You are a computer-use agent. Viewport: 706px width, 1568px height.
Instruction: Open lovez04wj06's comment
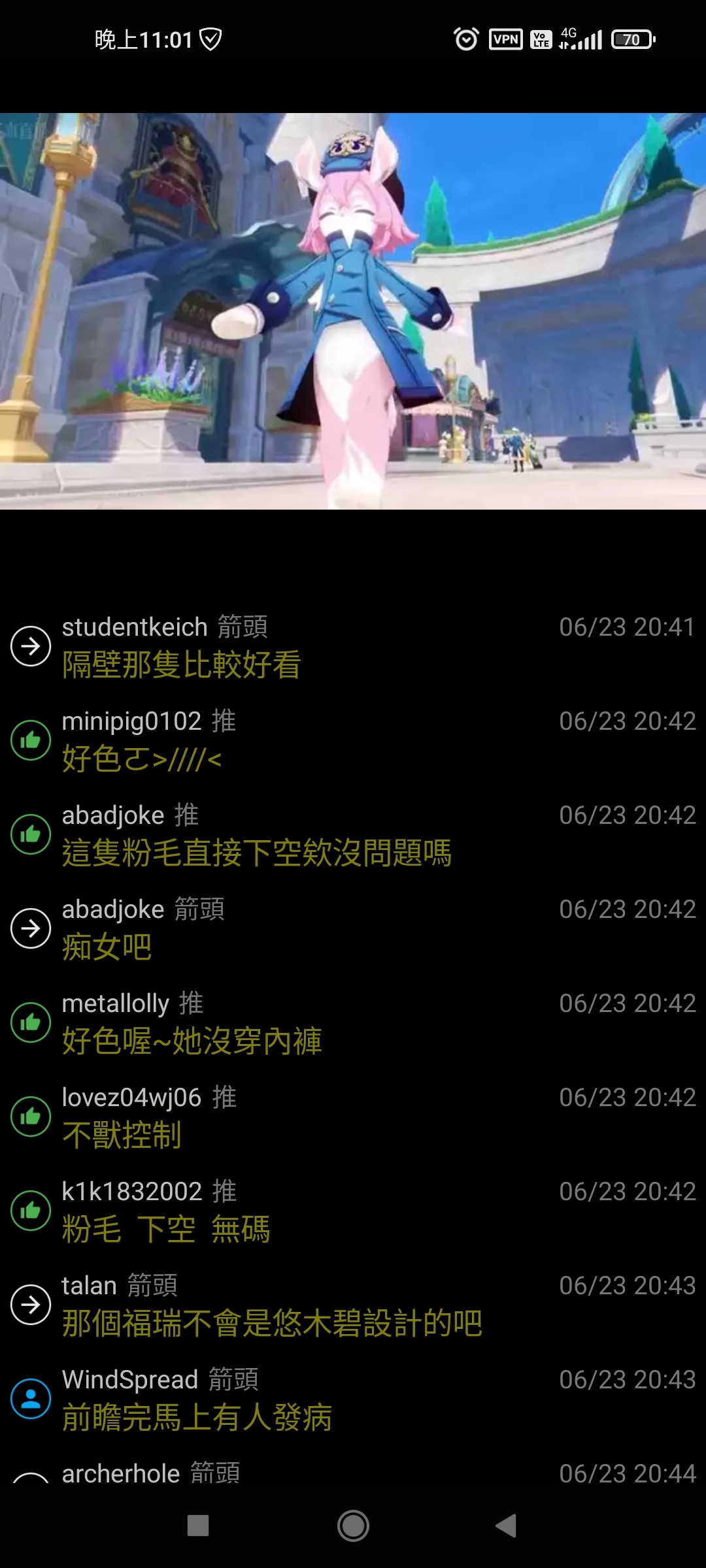[x=353, y=1117]
